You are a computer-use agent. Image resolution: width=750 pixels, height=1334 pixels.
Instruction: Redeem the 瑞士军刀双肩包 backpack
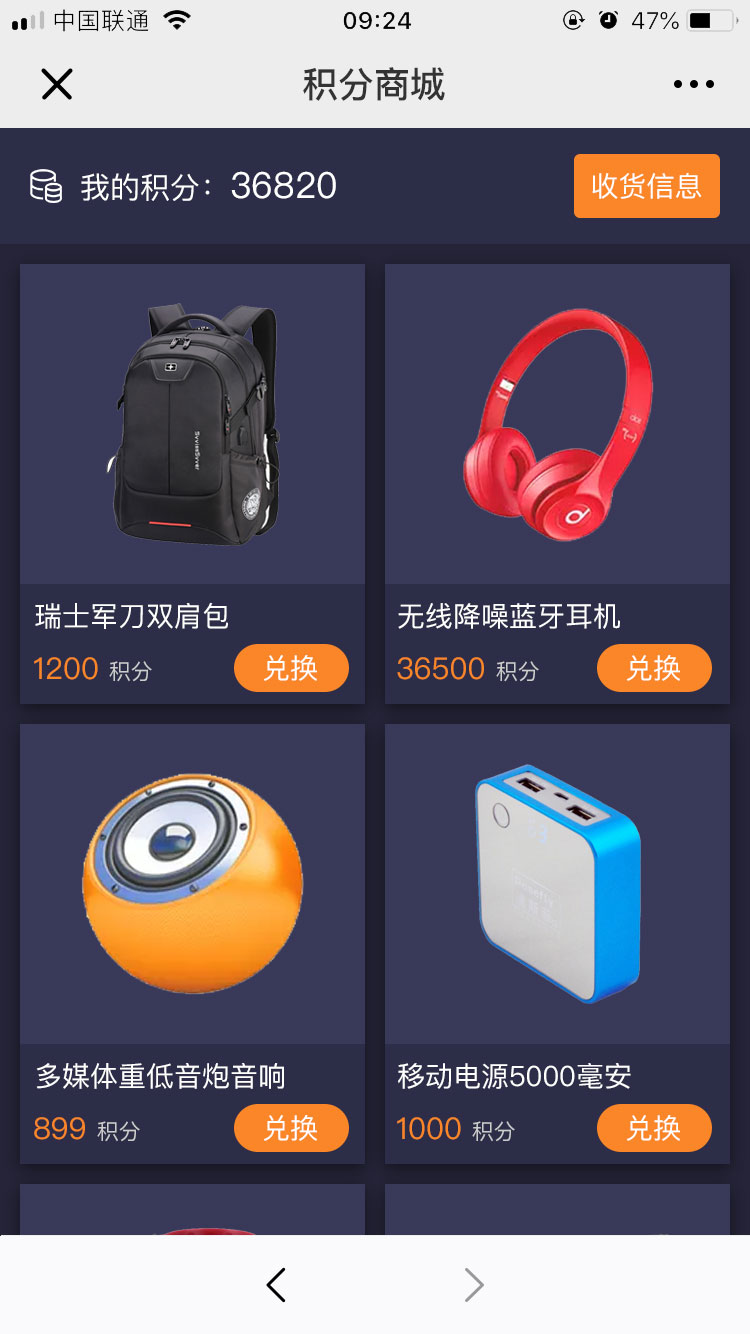[x=291, y=668]
